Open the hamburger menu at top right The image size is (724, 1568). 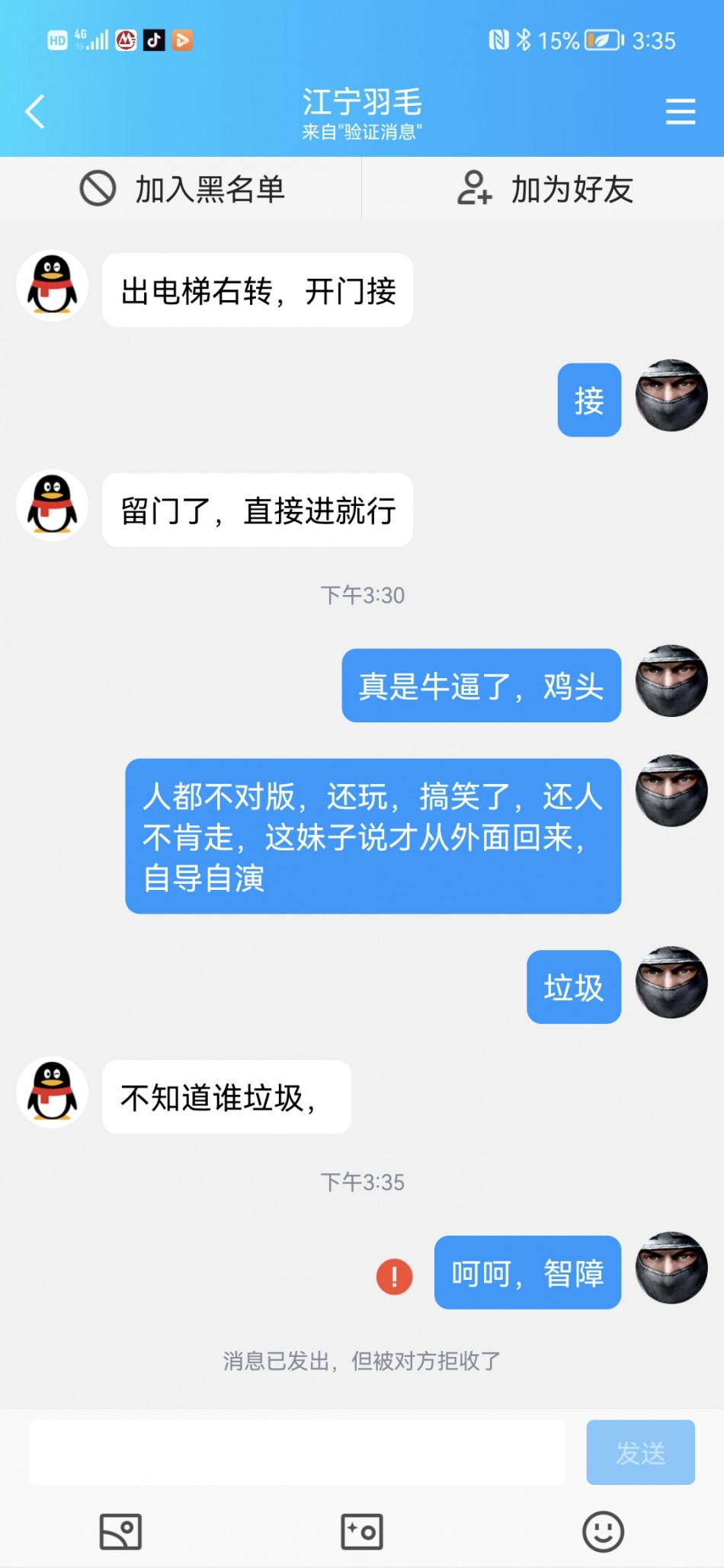(680, 111)
